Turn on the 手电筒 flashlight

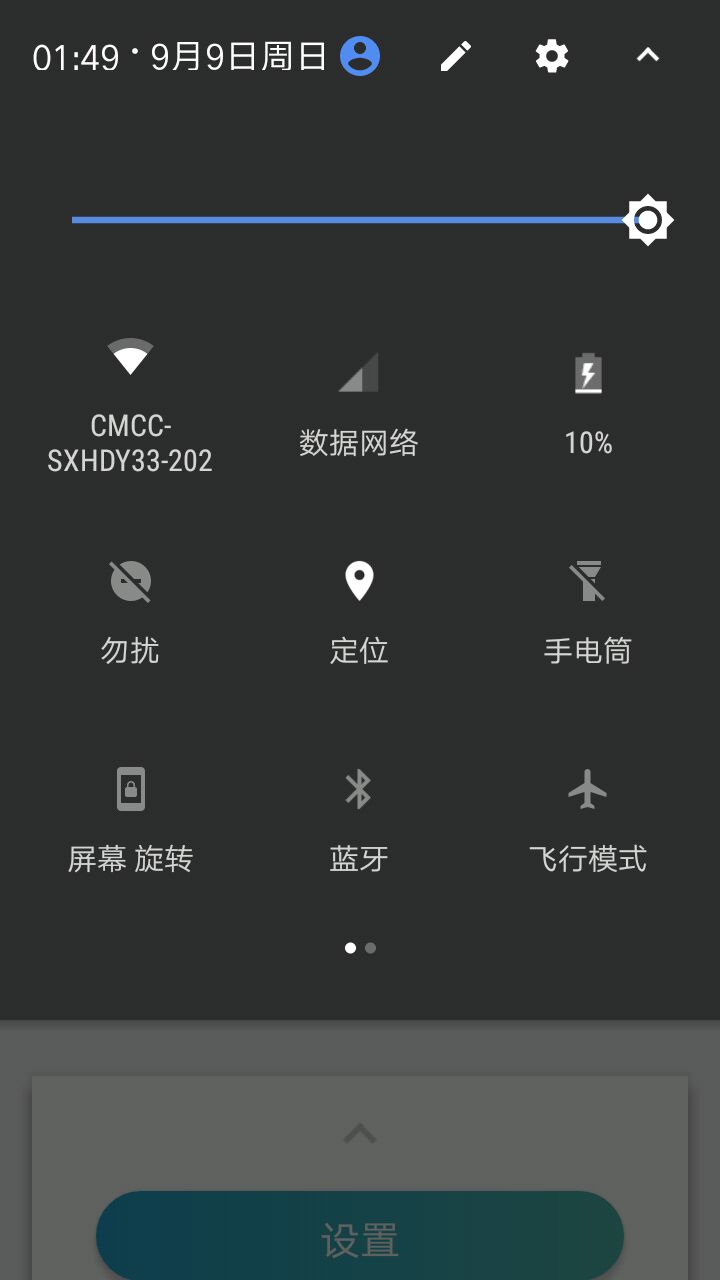(588, 582)
